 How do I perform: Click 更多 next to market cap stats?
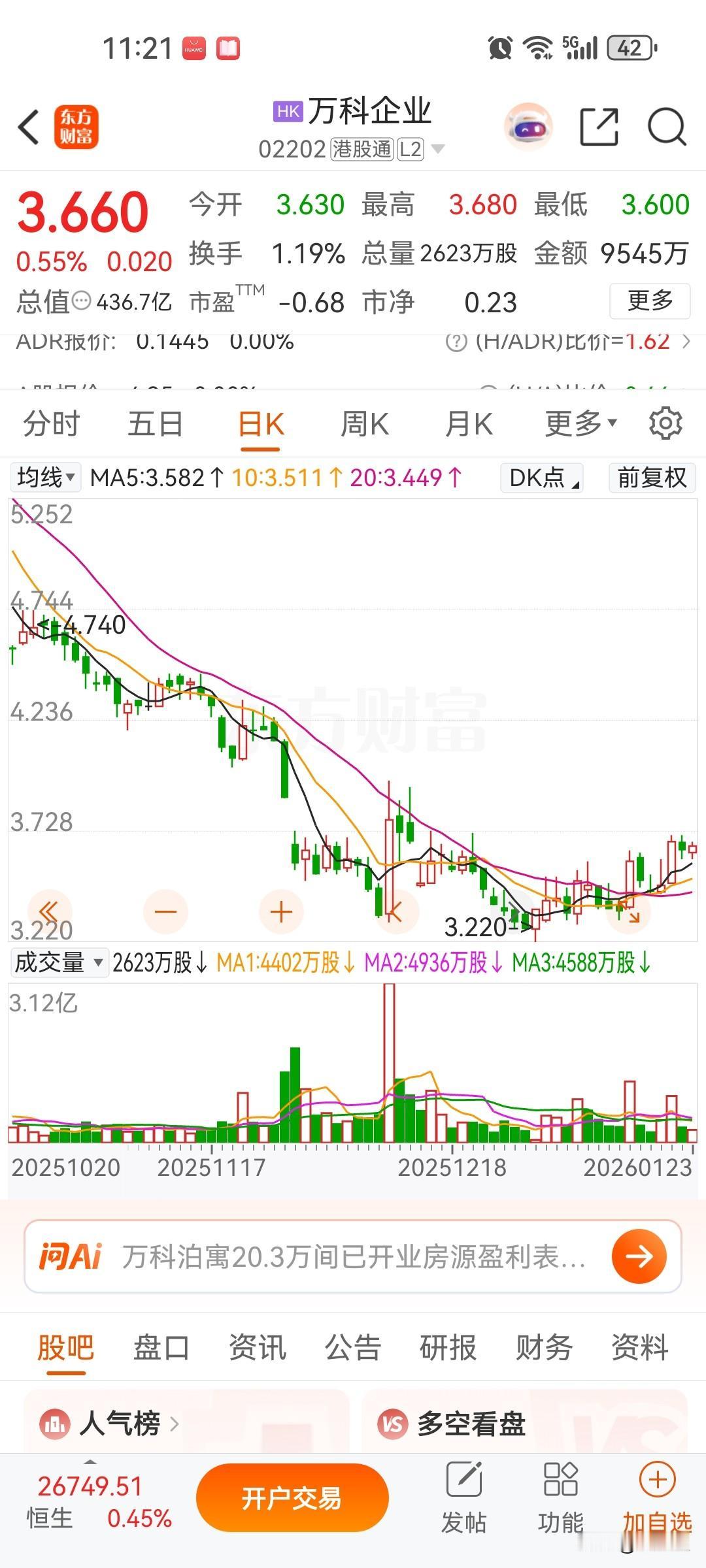(649, 302)
